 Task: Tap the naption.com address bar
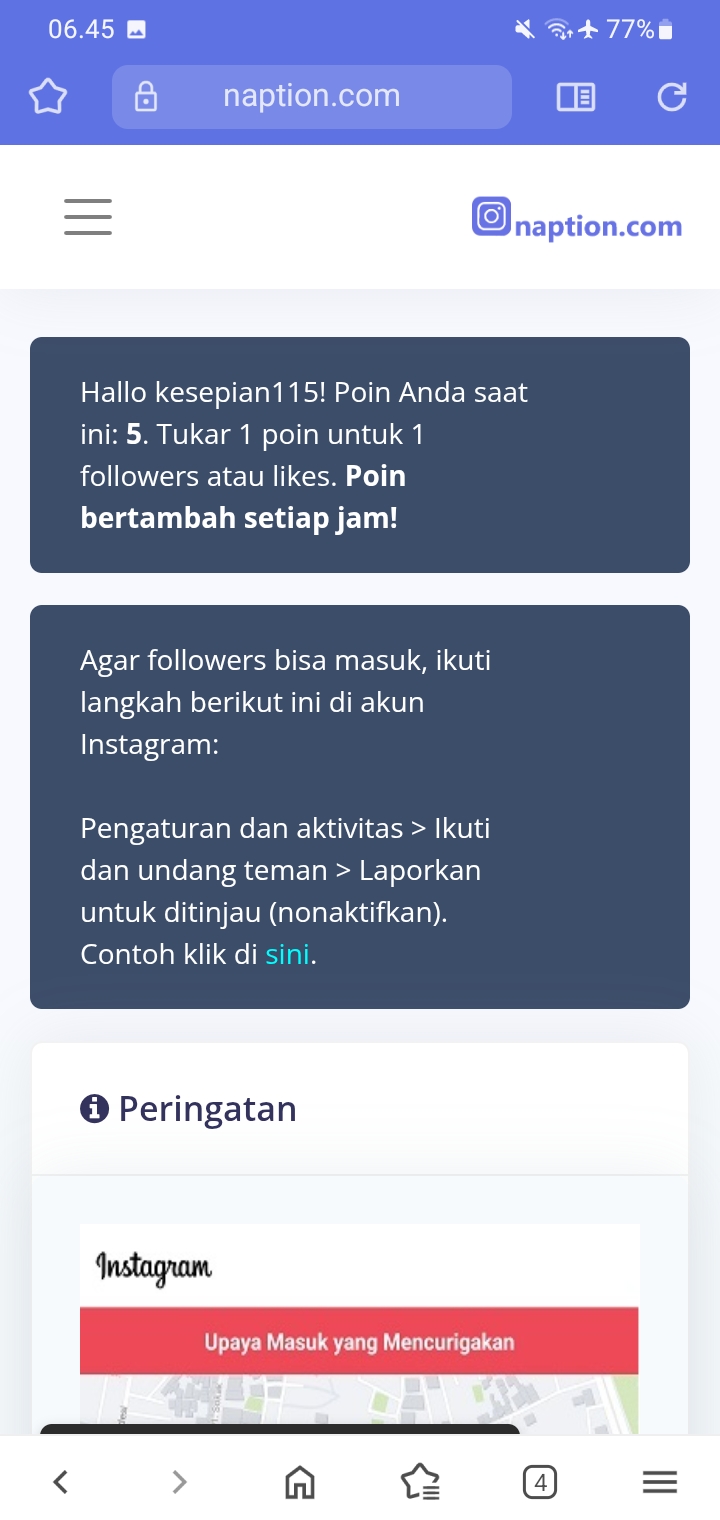pos(311,97)
